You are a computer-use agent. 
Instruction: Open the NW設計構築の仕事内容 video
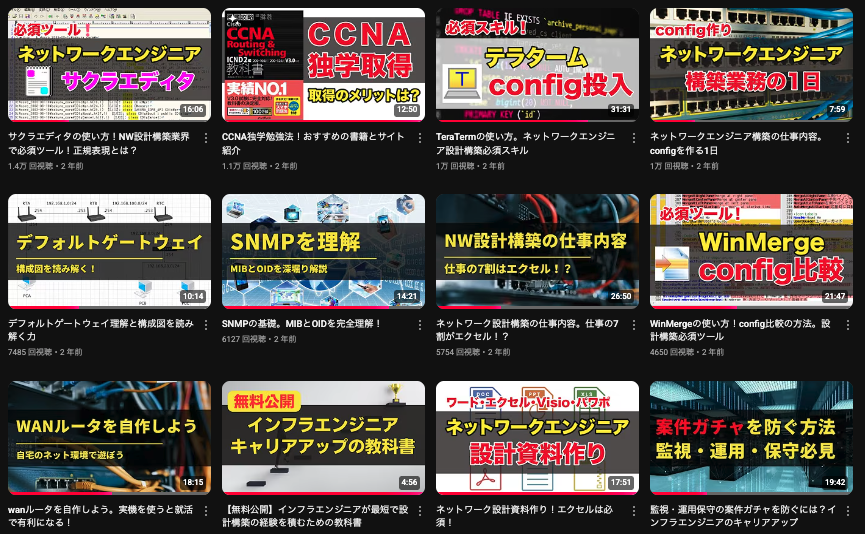click(x=537, y=250)
